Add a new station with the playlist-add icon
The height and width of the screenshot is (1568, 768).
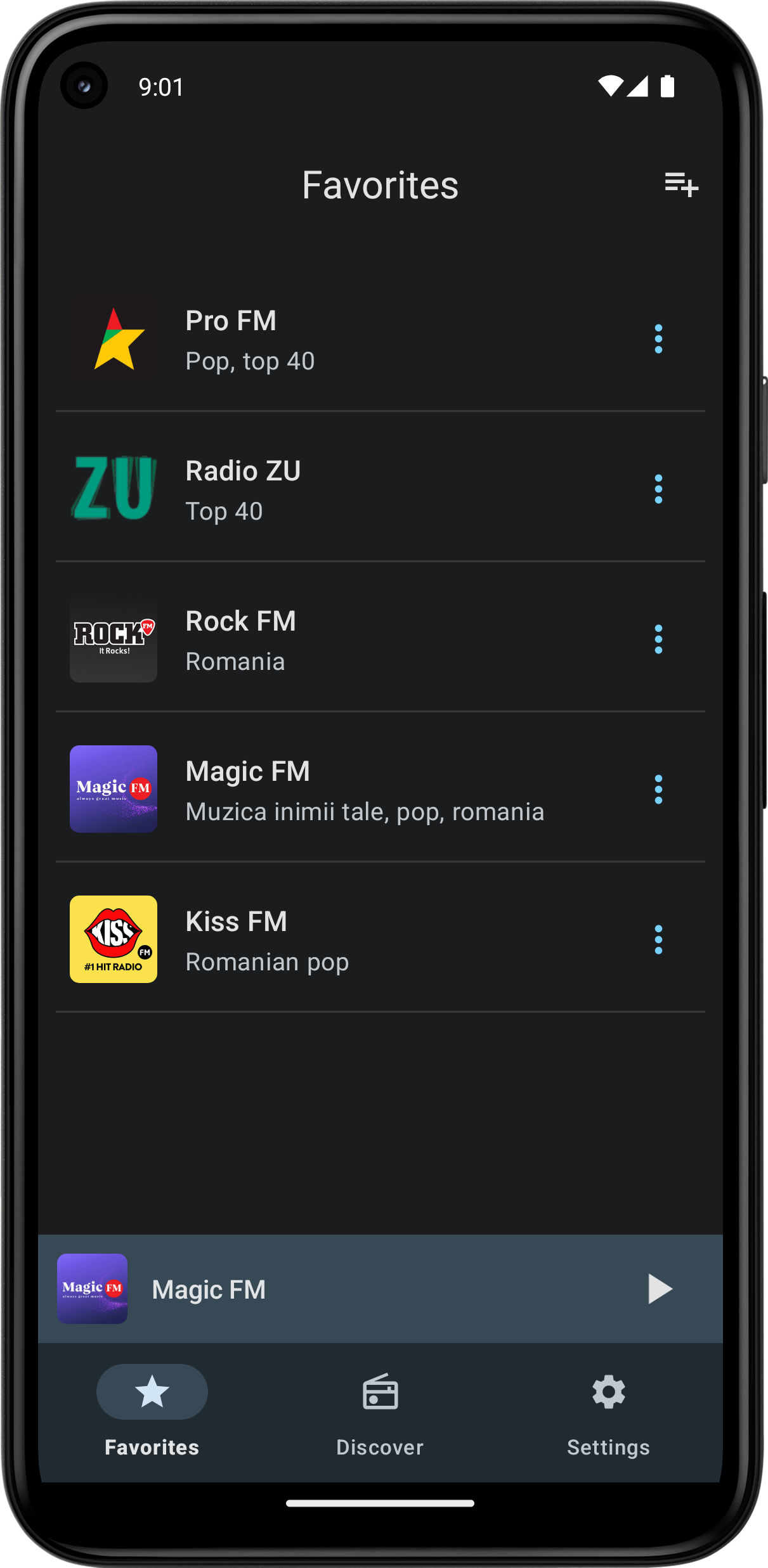(681, 185)
